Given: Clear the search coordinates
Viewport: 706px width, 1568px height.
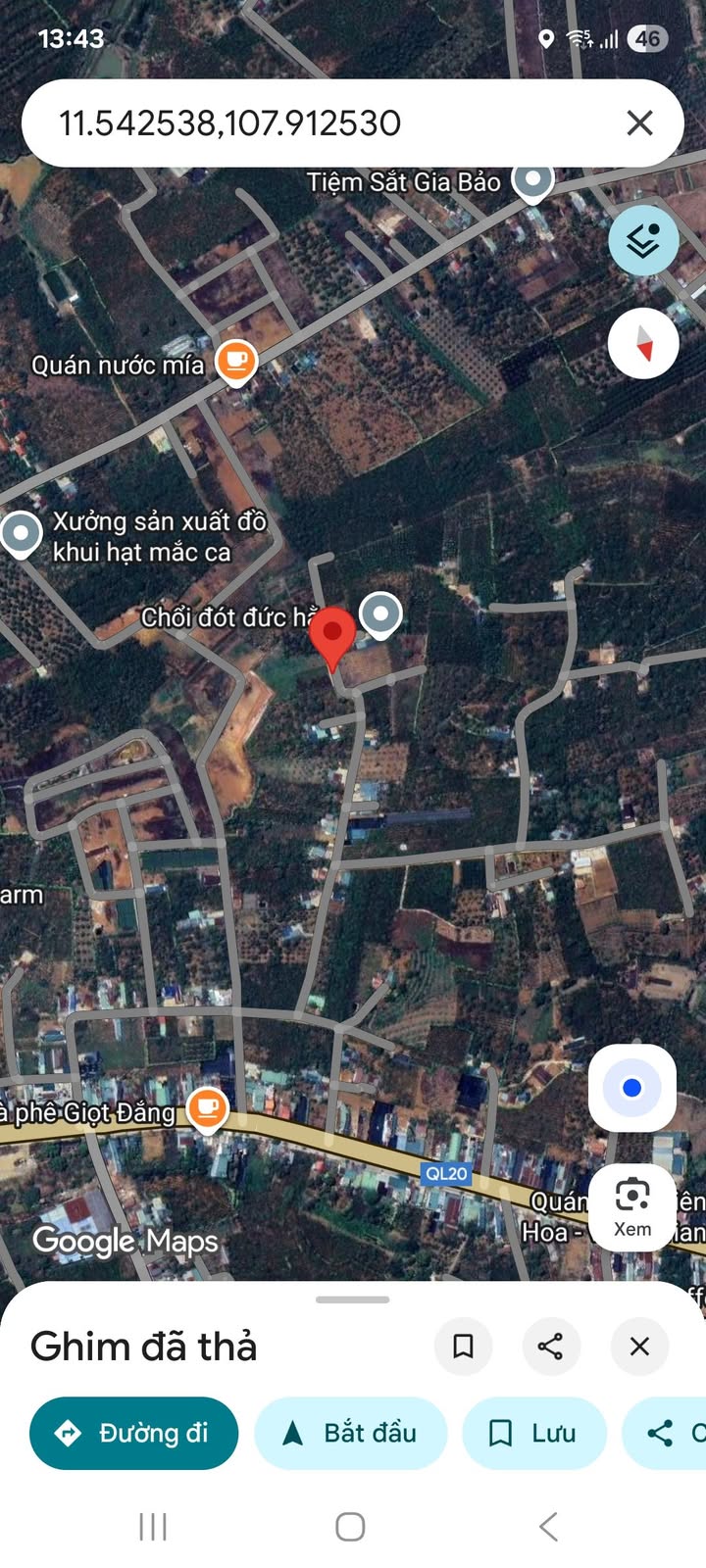Looking at the screenshot, I should coord(639,123).
